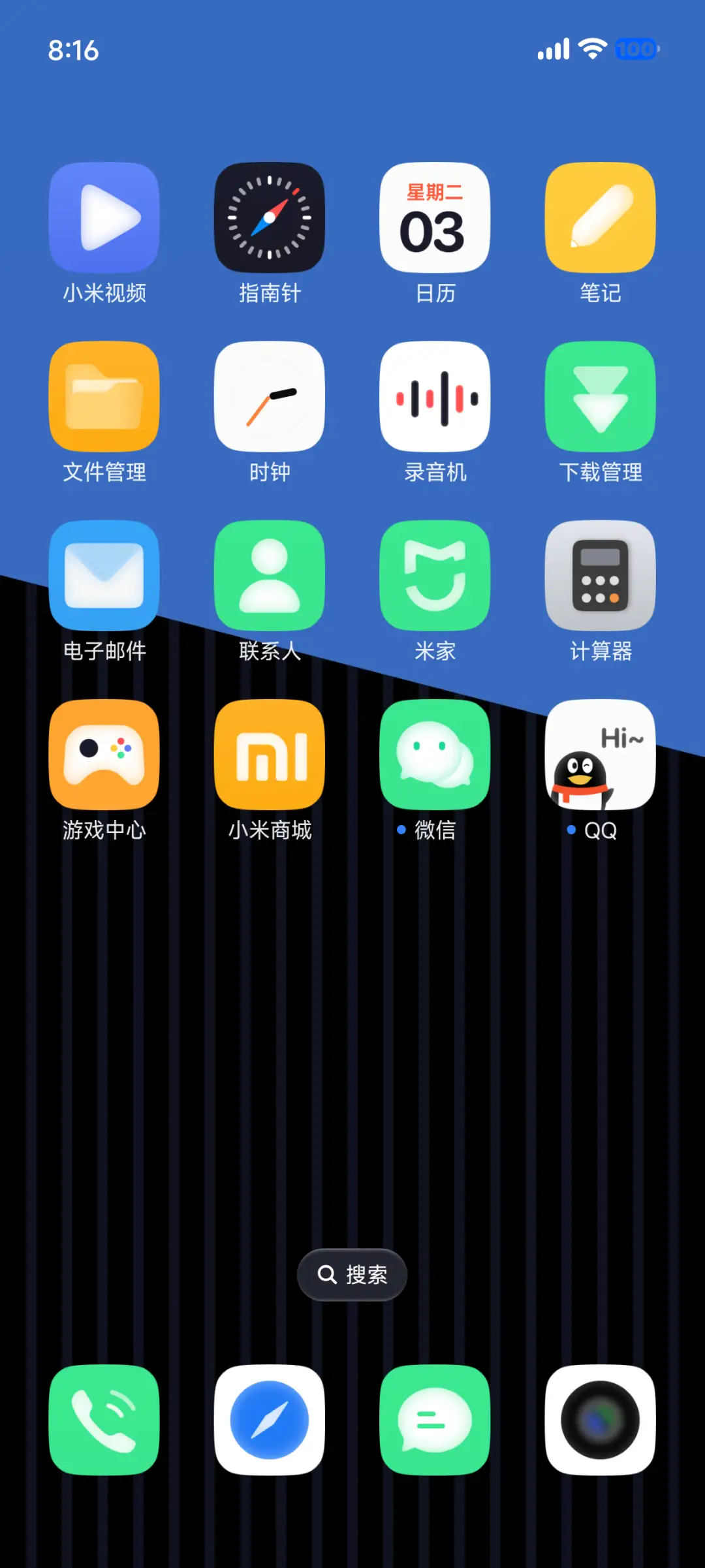Screen dimensions: 705x1568
Task: Open QQ with the Hi~ penguin icon
Action: pos(601,754)
